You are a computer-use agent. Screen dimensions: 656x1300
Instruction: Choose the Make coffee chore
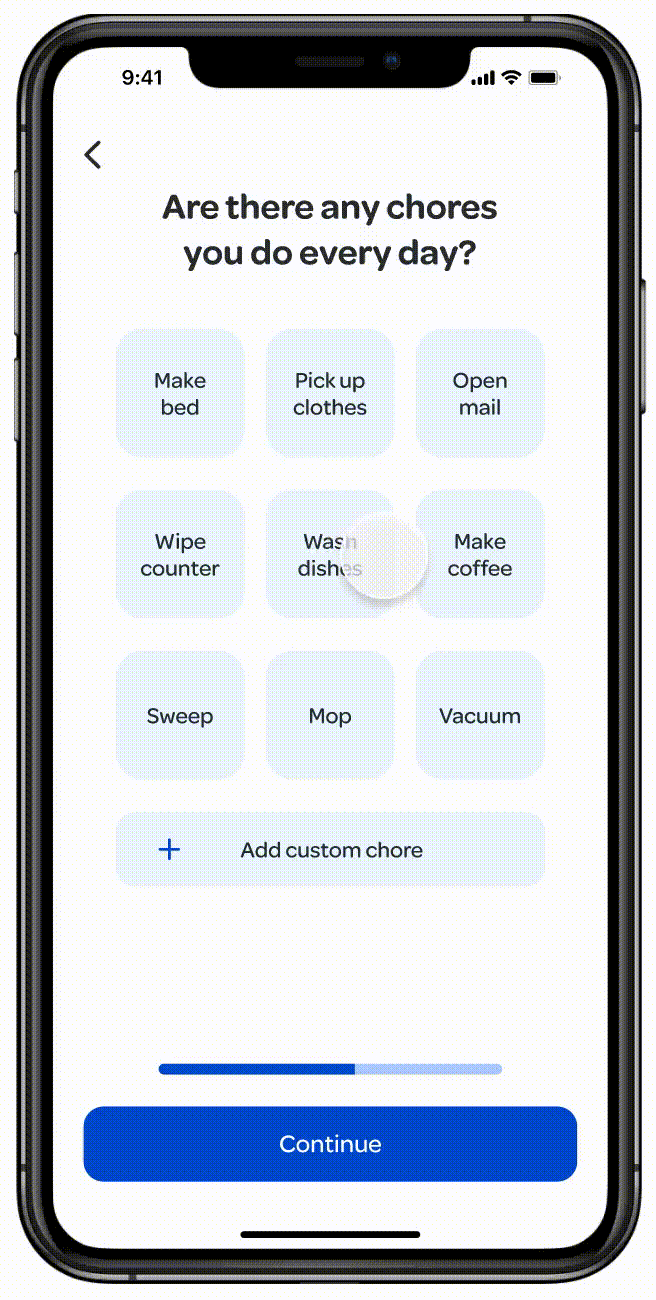pyautogui.click(x=480, y=555)
